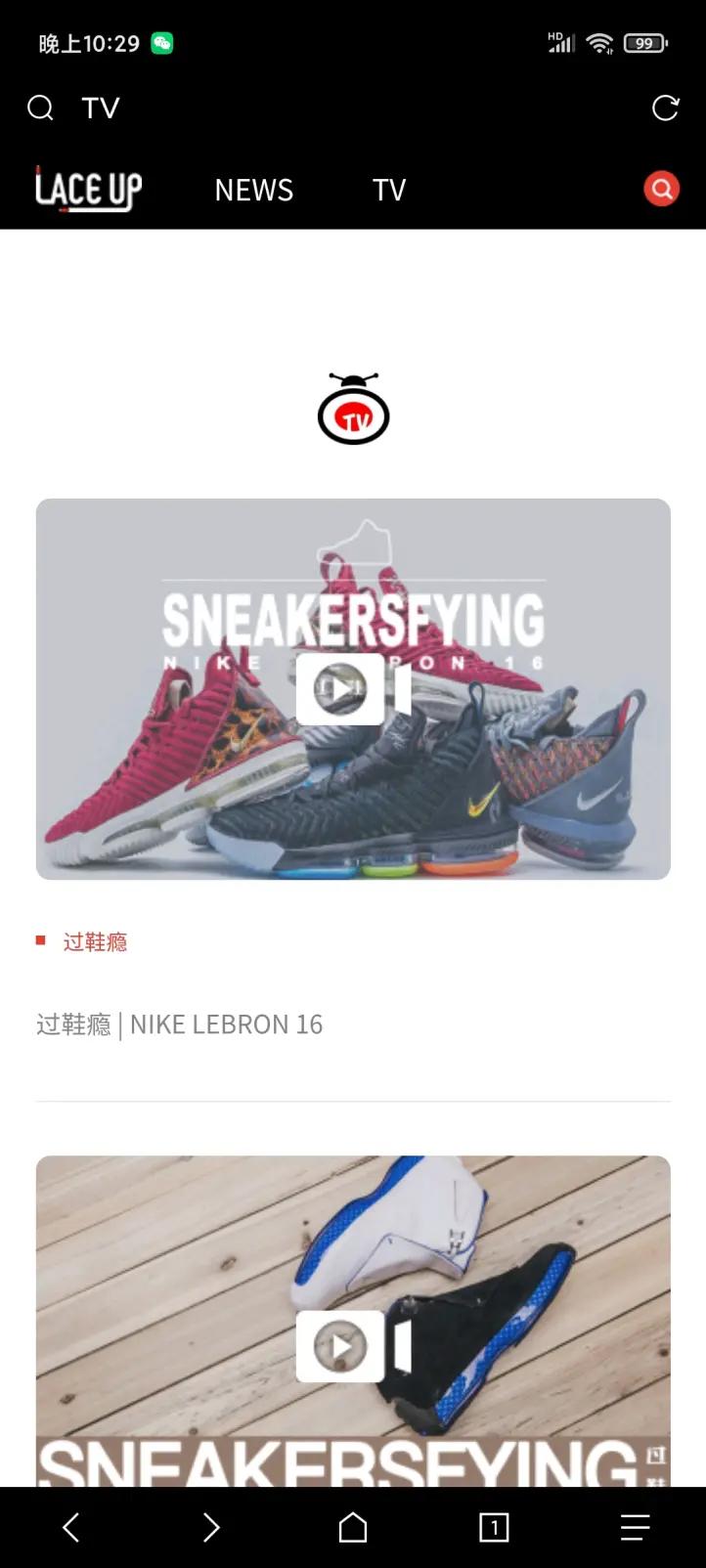Open the browser tab switcher showing 1
Image resolution: width=706 pixels, height=1568 pixels.
click(x=494, y=1527)
